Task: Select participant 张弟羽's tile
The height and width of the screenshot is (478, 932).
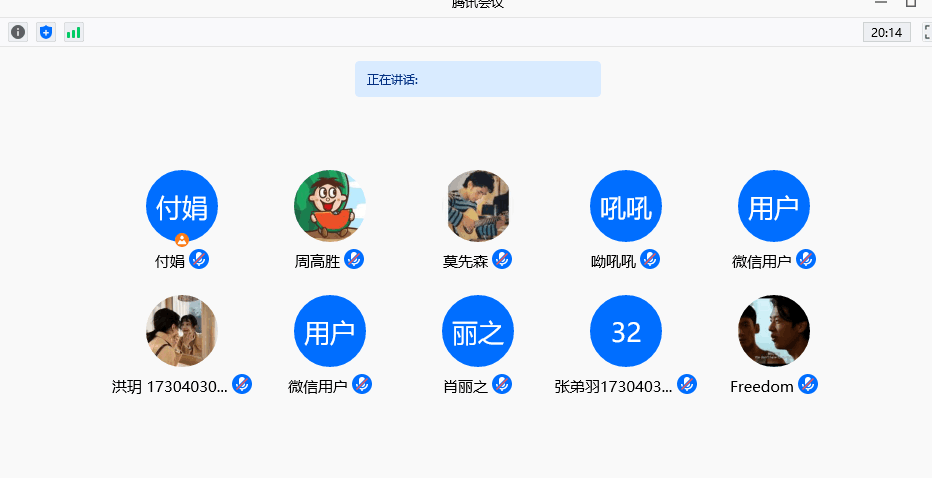Action: click(x=626, y=331)
